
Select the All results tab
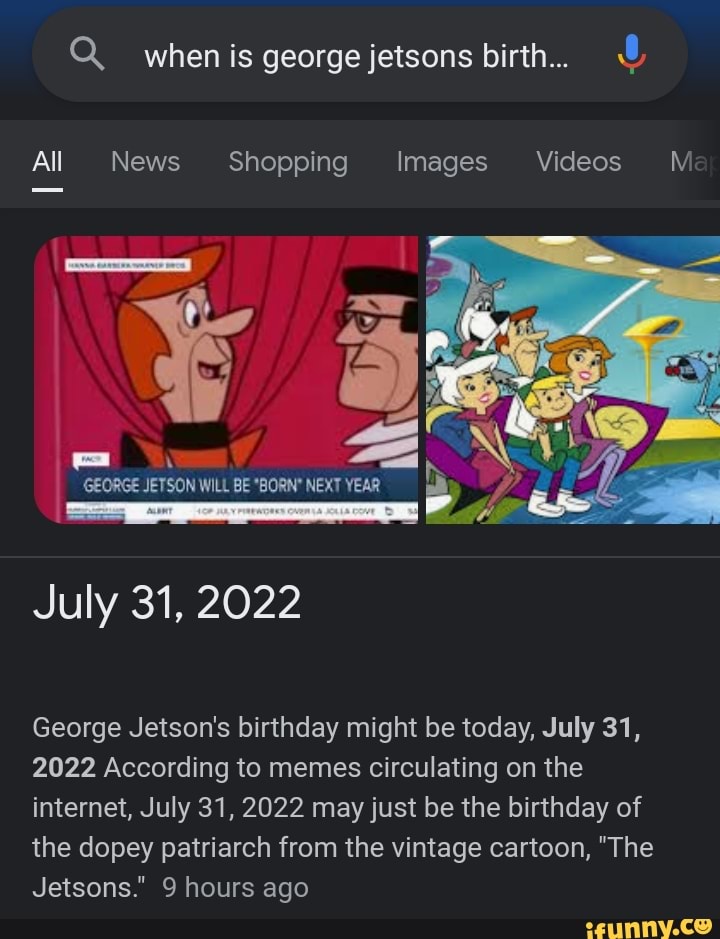click(47, 162)
